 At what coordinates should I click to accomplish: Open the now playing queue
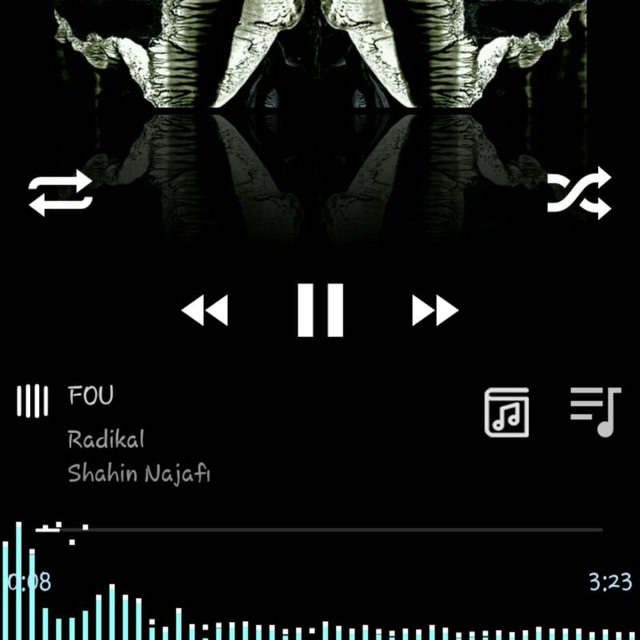595,411
